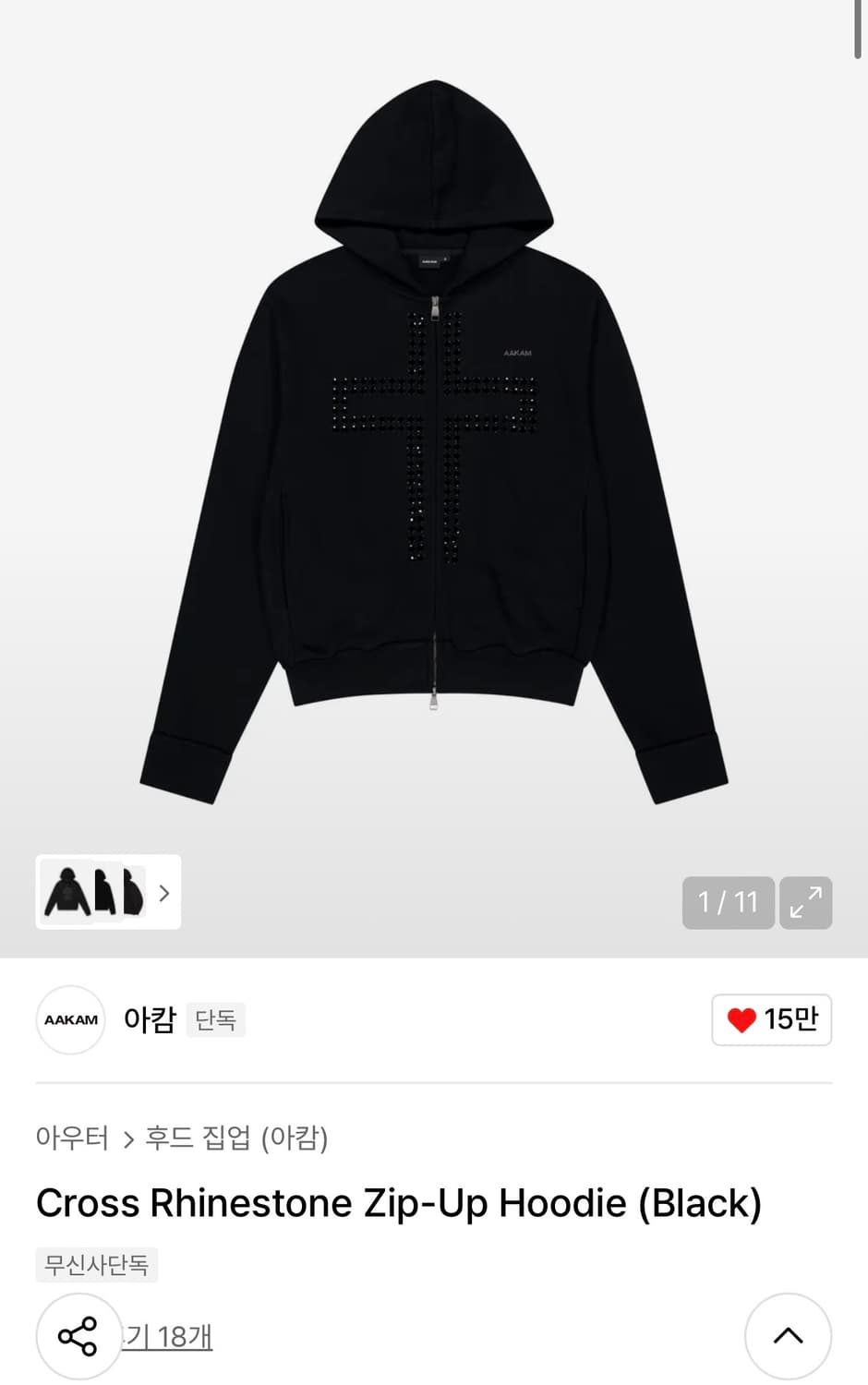Toggle the product like showing 15만
Image resolution: width=868 pixels, height=1385 pixels.
[771, 1019]
